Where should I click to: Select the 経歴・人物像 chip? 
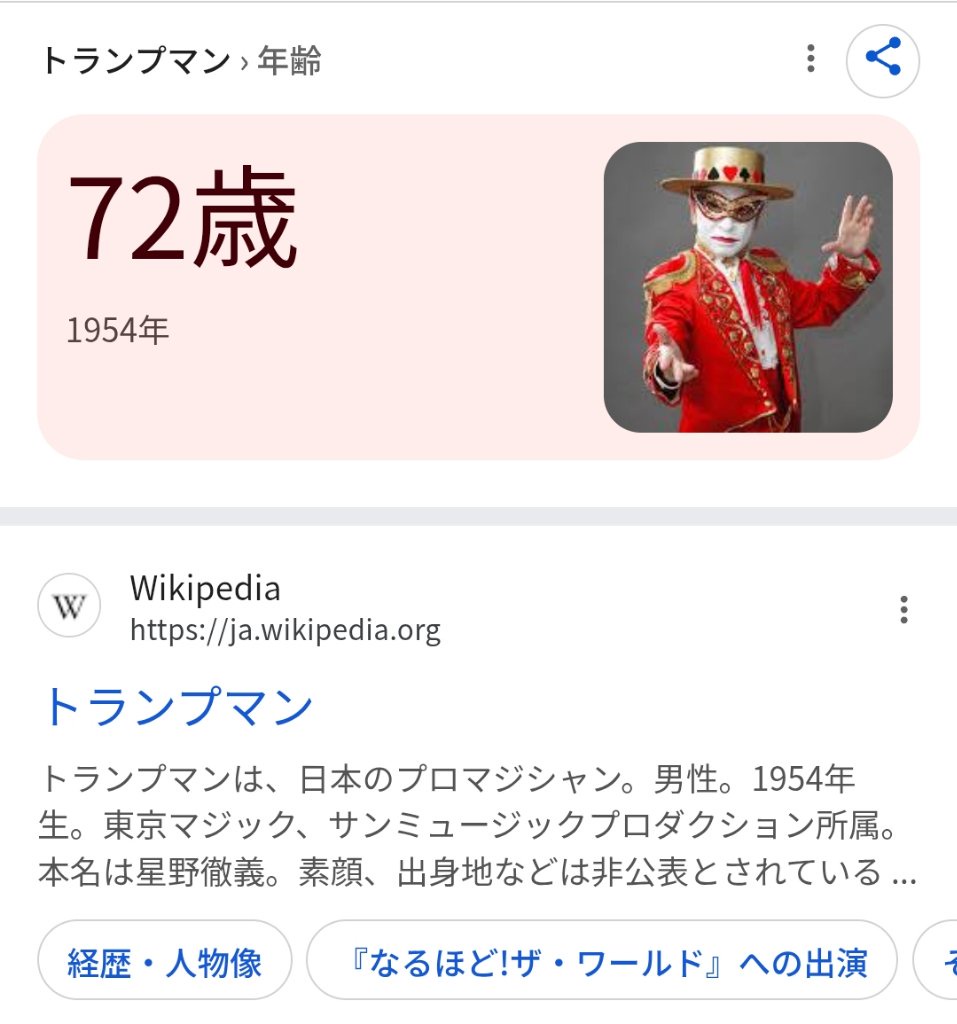point(165,961)
